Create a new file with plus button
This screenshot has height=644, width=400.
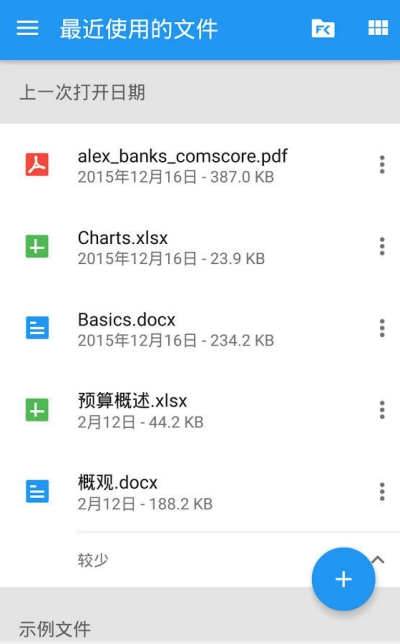343,579
